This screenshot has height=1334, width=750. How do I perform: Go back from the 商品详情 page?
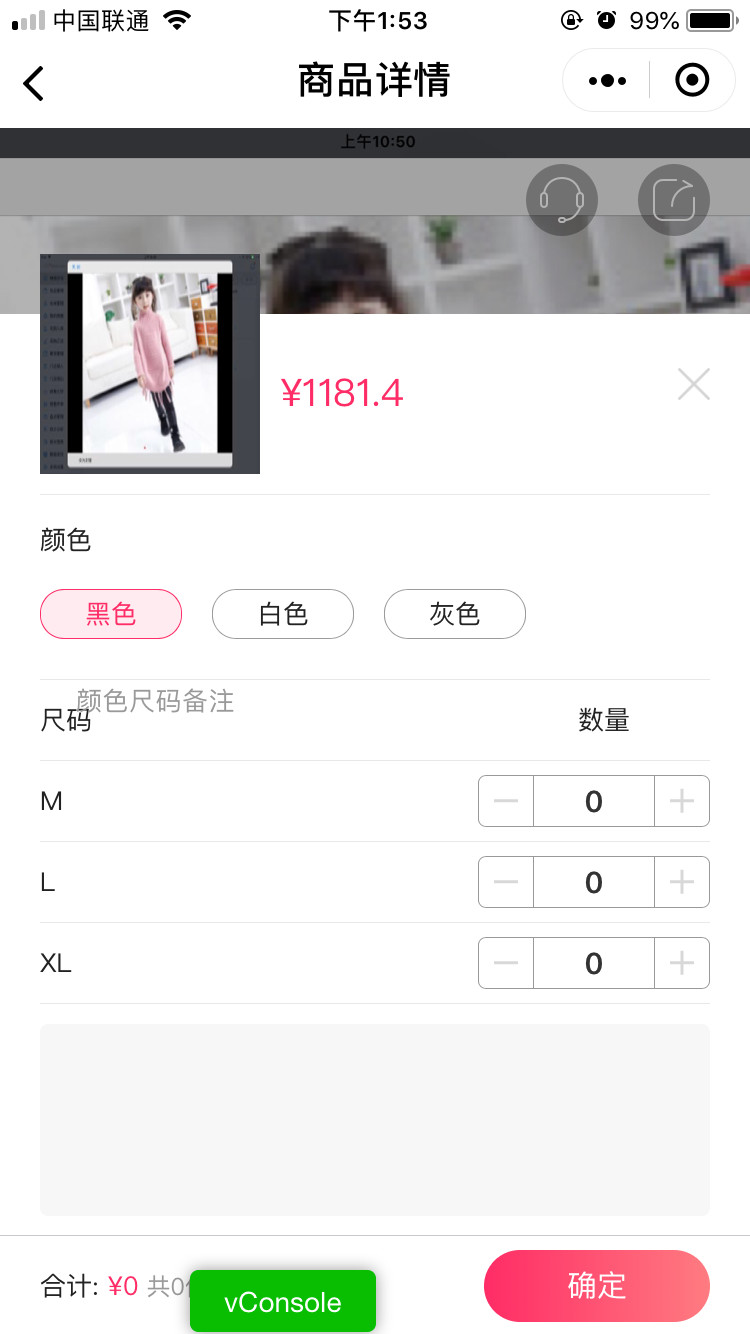34,83
